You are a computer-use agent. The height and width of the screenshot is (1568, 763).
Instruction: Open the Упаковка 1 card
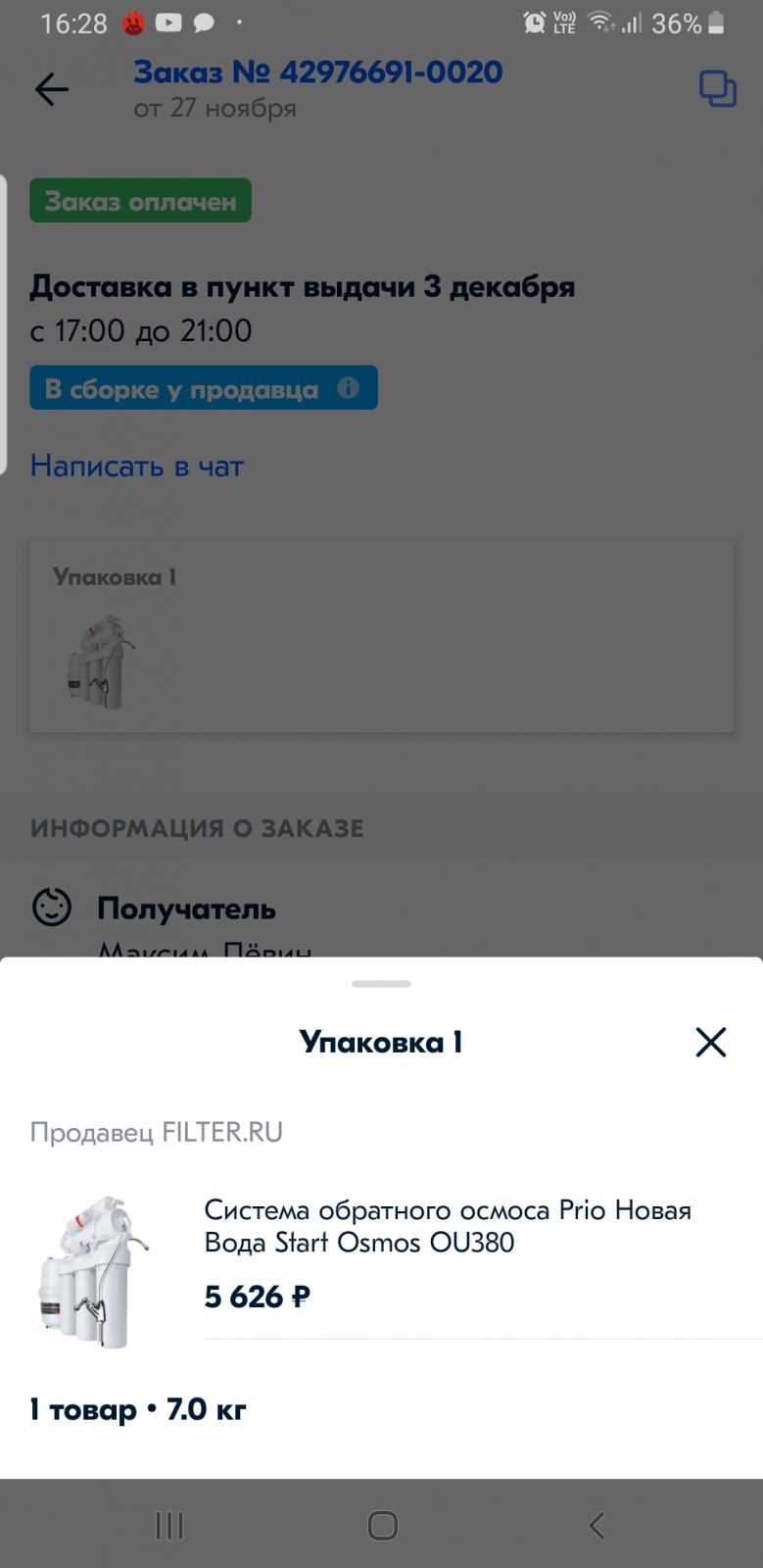coord(381,635)
